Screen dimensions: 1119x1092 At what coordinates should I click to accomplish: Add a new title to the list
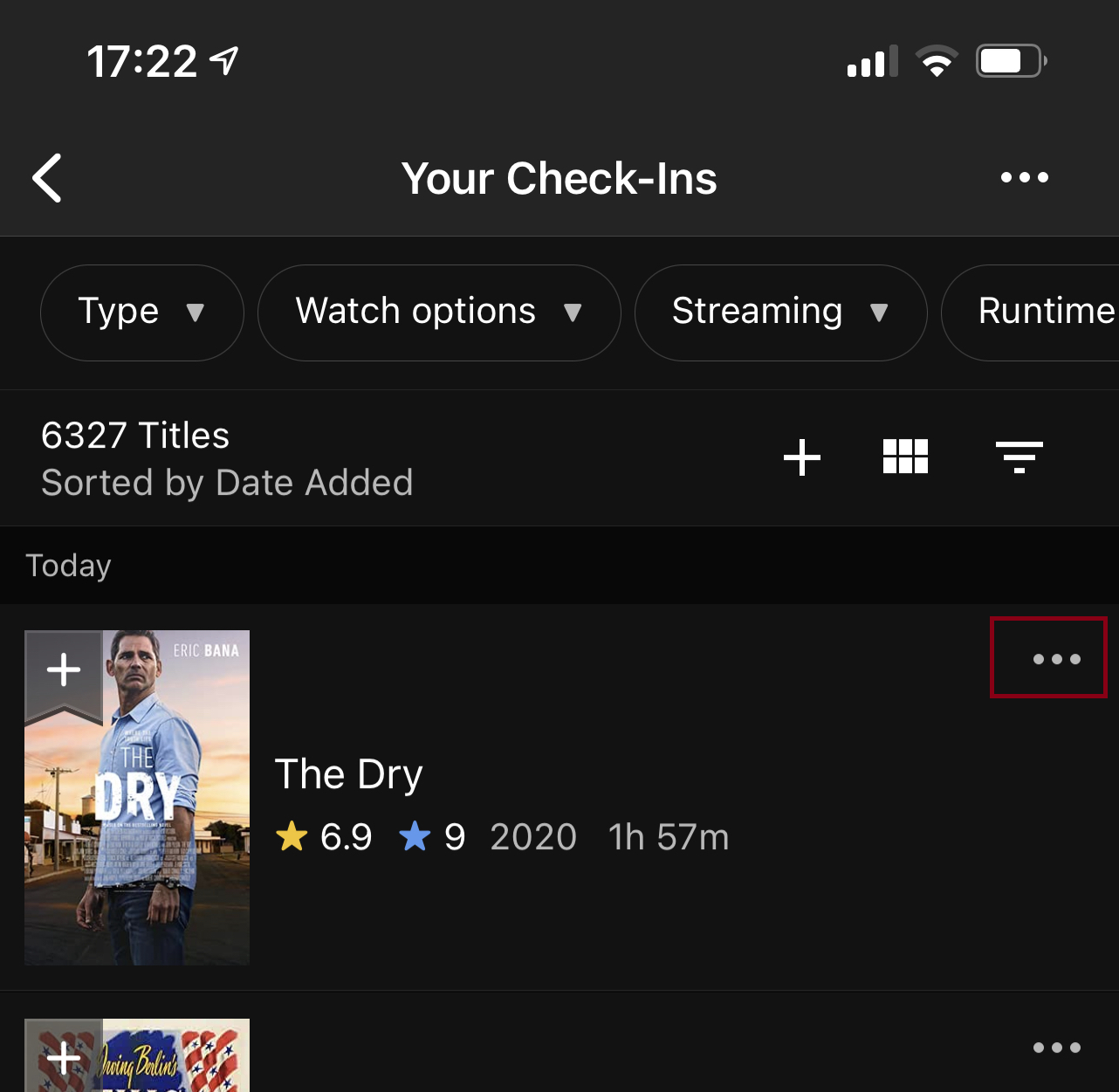click(801, 457)
